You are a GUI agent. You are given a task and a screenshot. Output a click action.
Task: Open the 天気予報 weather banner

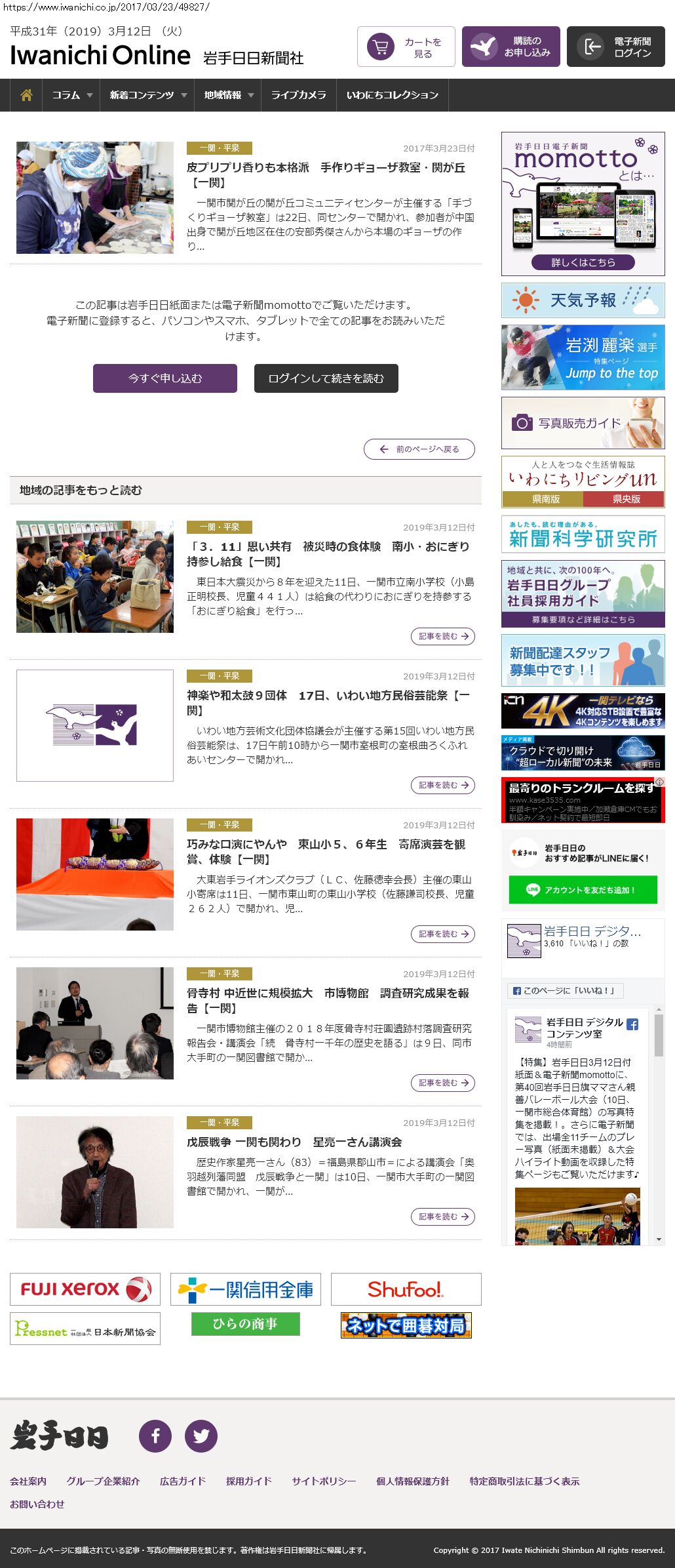coord(583,300)
